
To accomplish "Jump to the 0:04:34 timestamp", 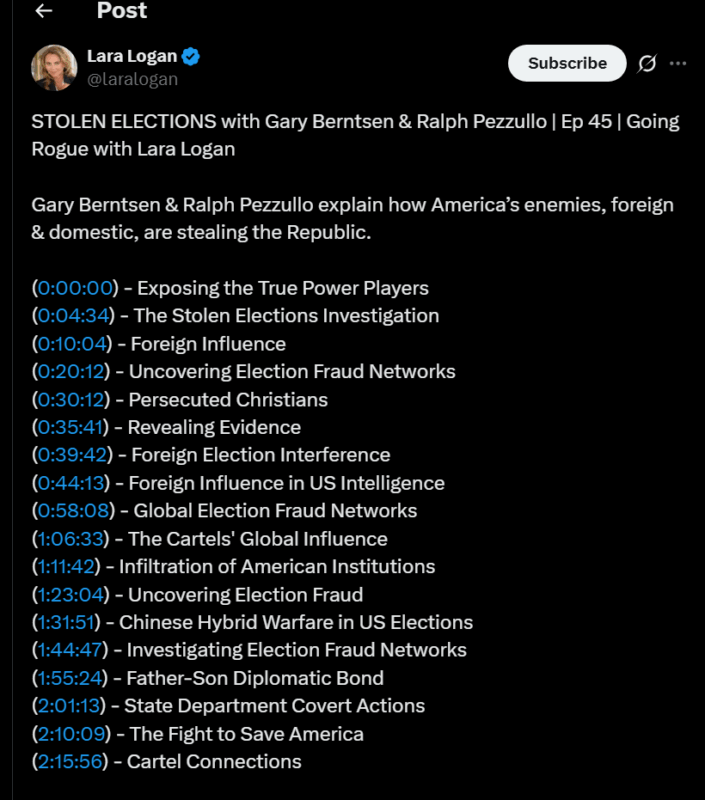I will coord(75,316).
